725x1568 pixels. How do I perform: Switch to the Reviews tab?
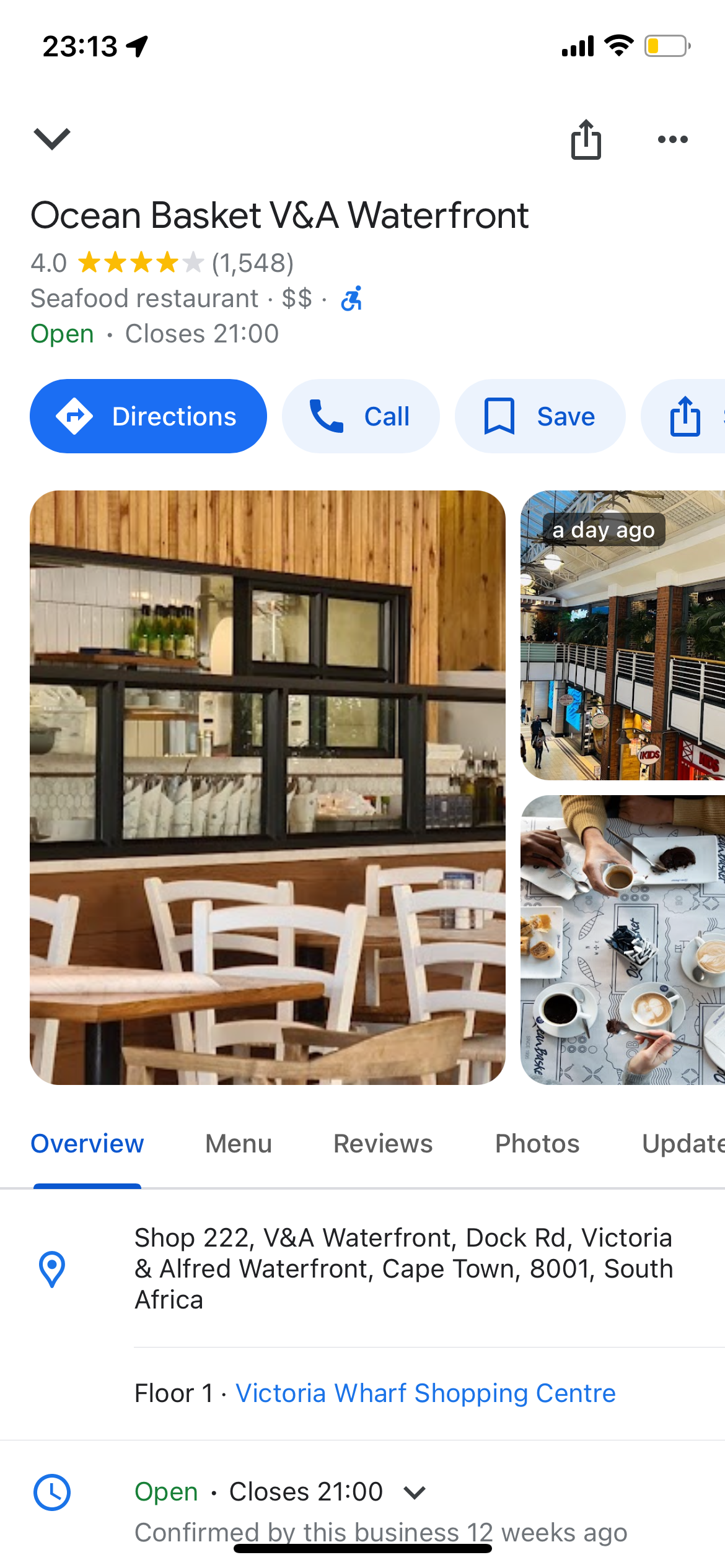(x=383, y=1143)
